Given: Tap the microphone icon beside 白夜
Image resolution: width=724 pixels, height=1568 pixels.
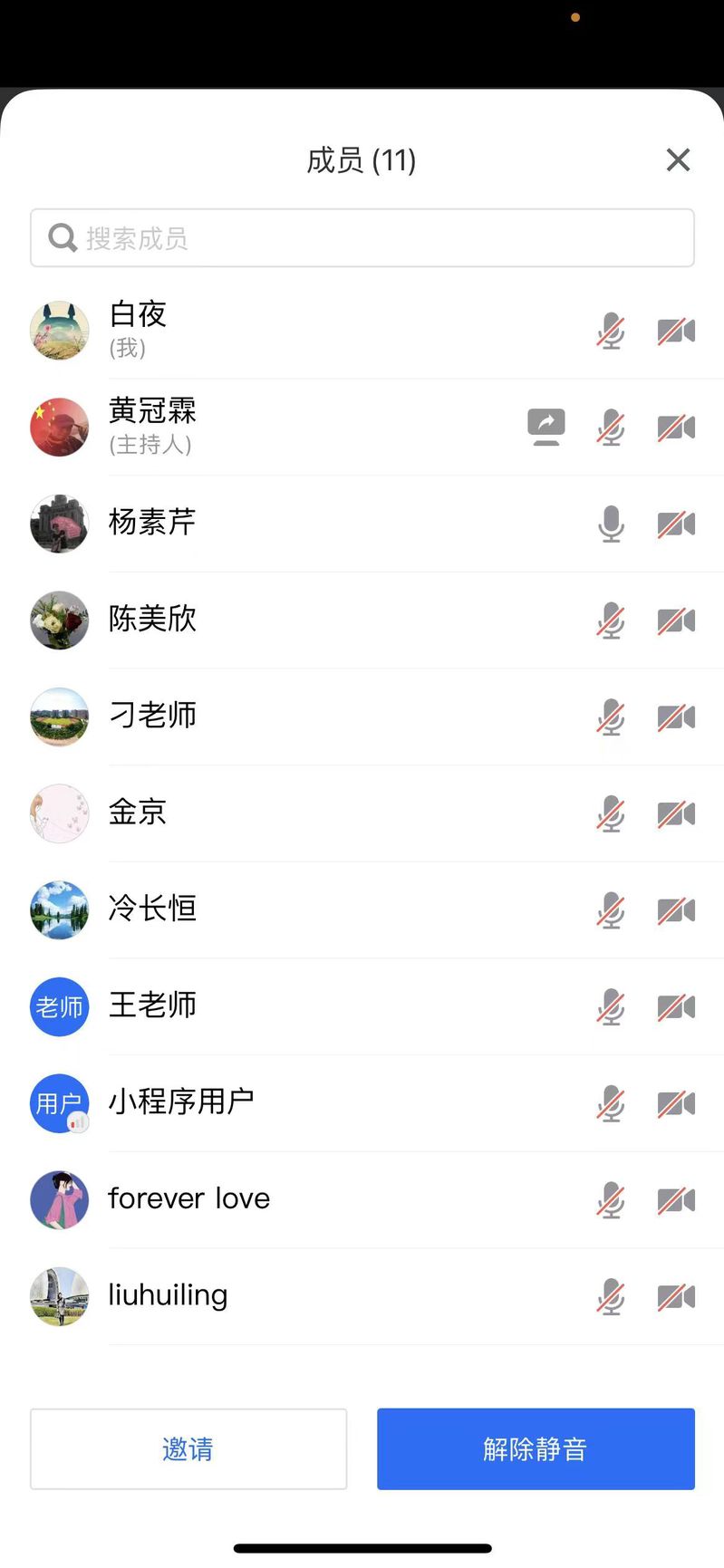Looking at the screenshot, I should [x=611, y=332].
